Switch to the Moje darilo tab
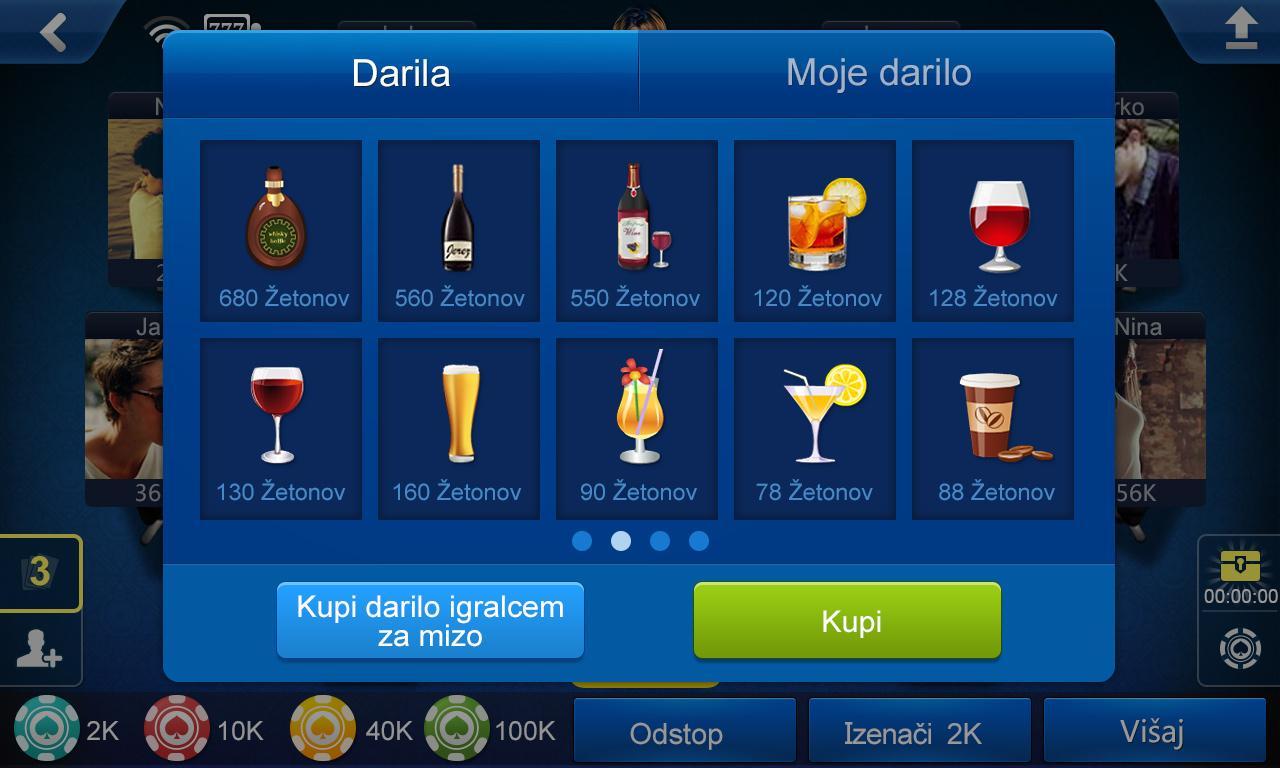The height and width of the screenshot is (768, 1280). pyautogui.click(x=877, y=73)
